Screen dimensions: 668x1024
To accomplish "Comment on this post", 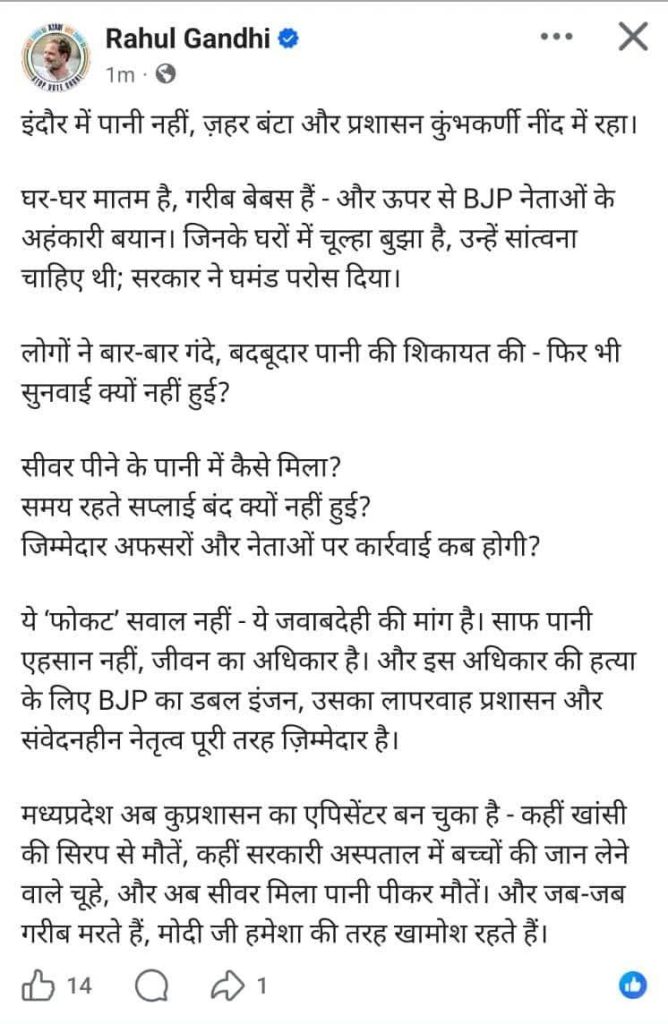I will (x=150, y=986).
